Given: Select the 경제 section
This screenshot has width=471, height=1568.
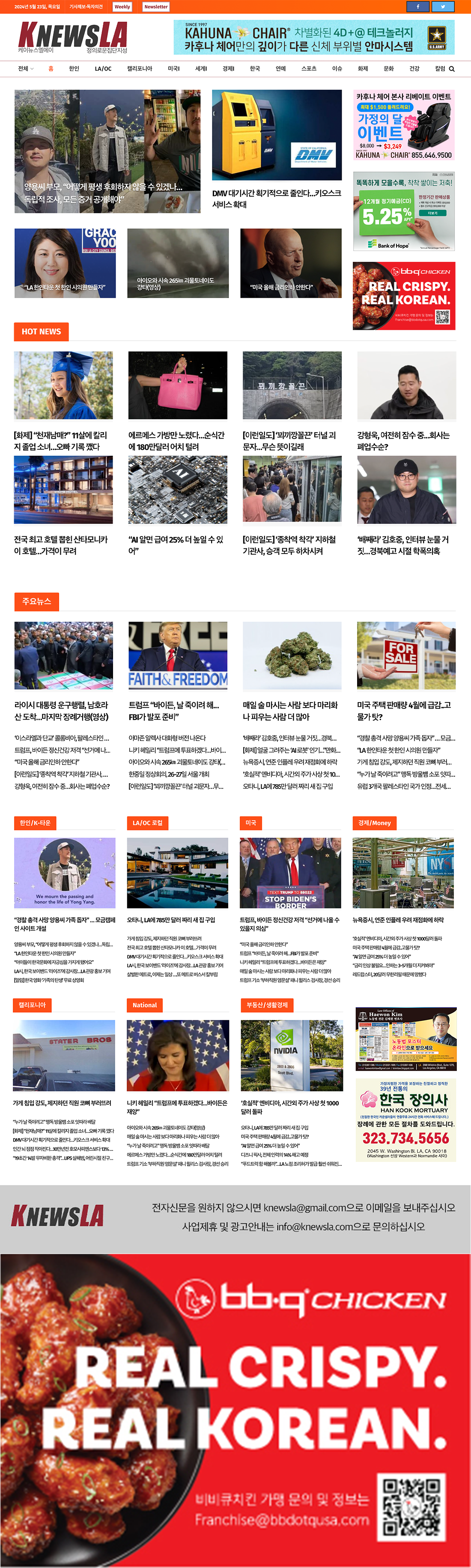Looking at the screenshot, I should tap(229, 69).
